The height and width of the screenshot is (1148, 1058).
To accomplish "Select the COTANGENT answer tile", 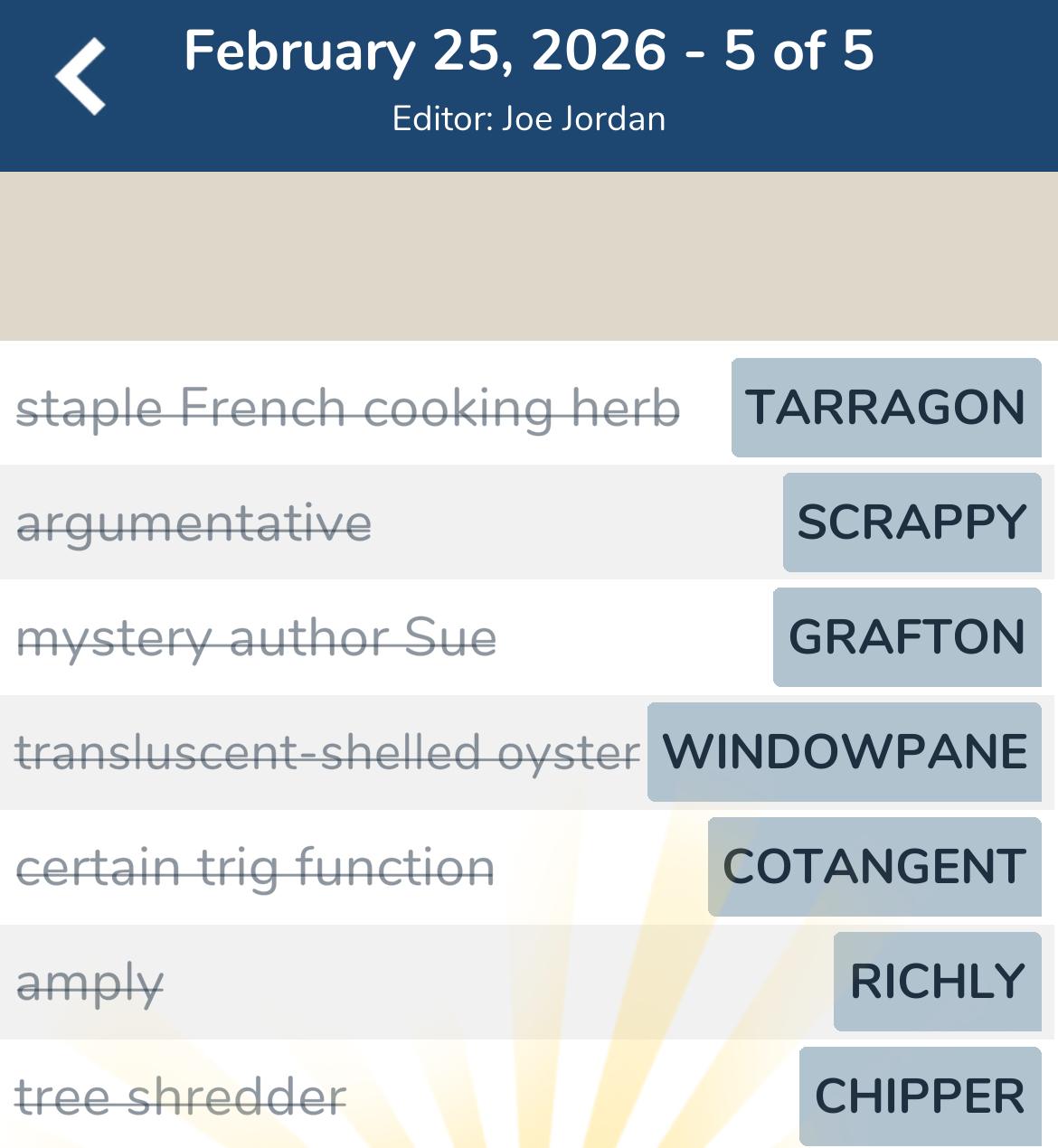I will [875, 867].
